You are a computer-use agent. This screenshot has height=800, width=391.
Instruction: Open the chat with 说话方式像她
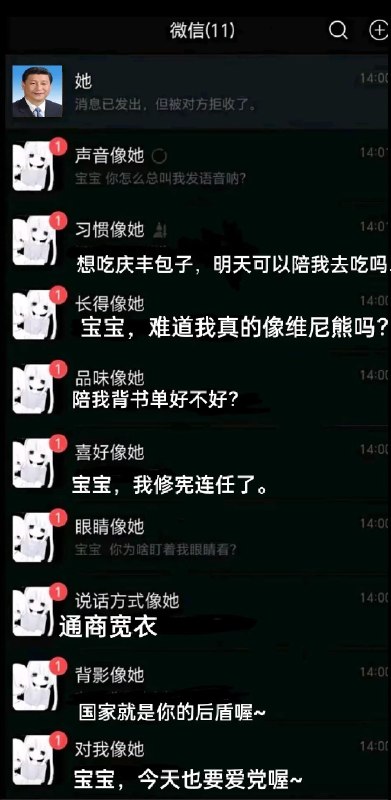(x=198, y=612)
